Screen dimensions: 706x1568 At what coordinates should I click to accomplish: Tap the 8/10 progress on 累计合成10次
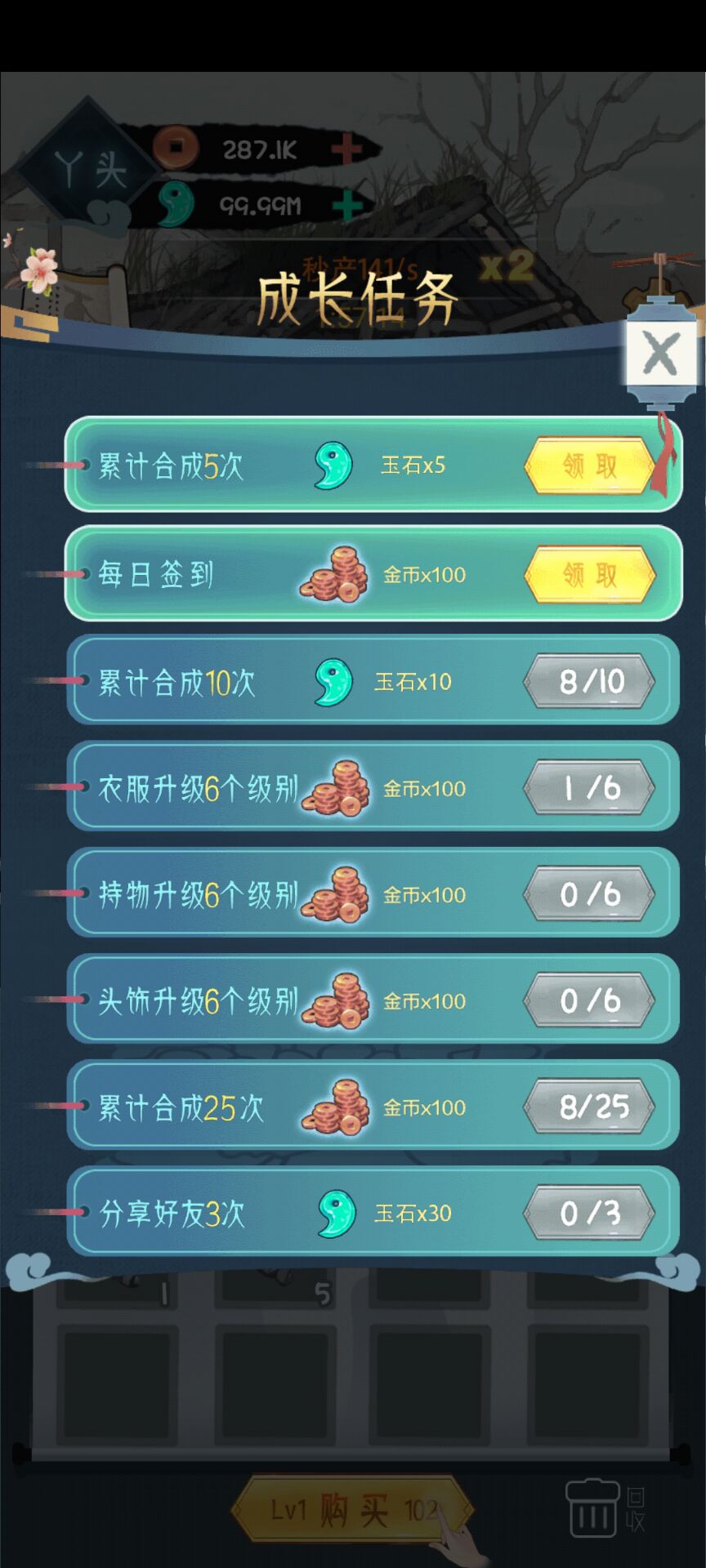point(589,681)
